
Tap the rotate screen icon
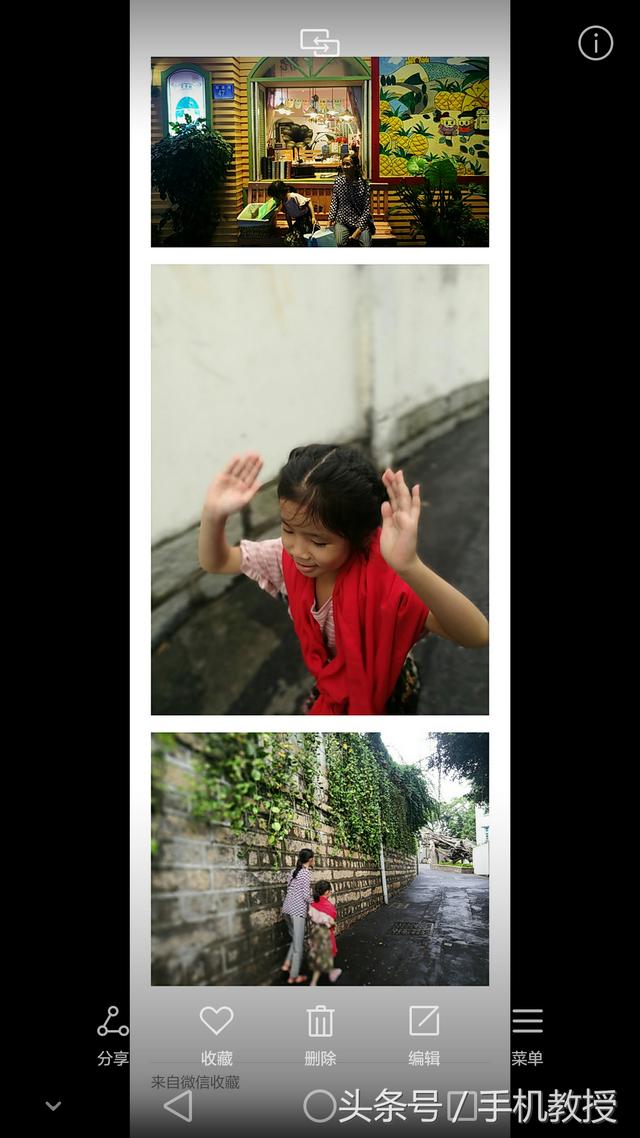pos(320,42)
